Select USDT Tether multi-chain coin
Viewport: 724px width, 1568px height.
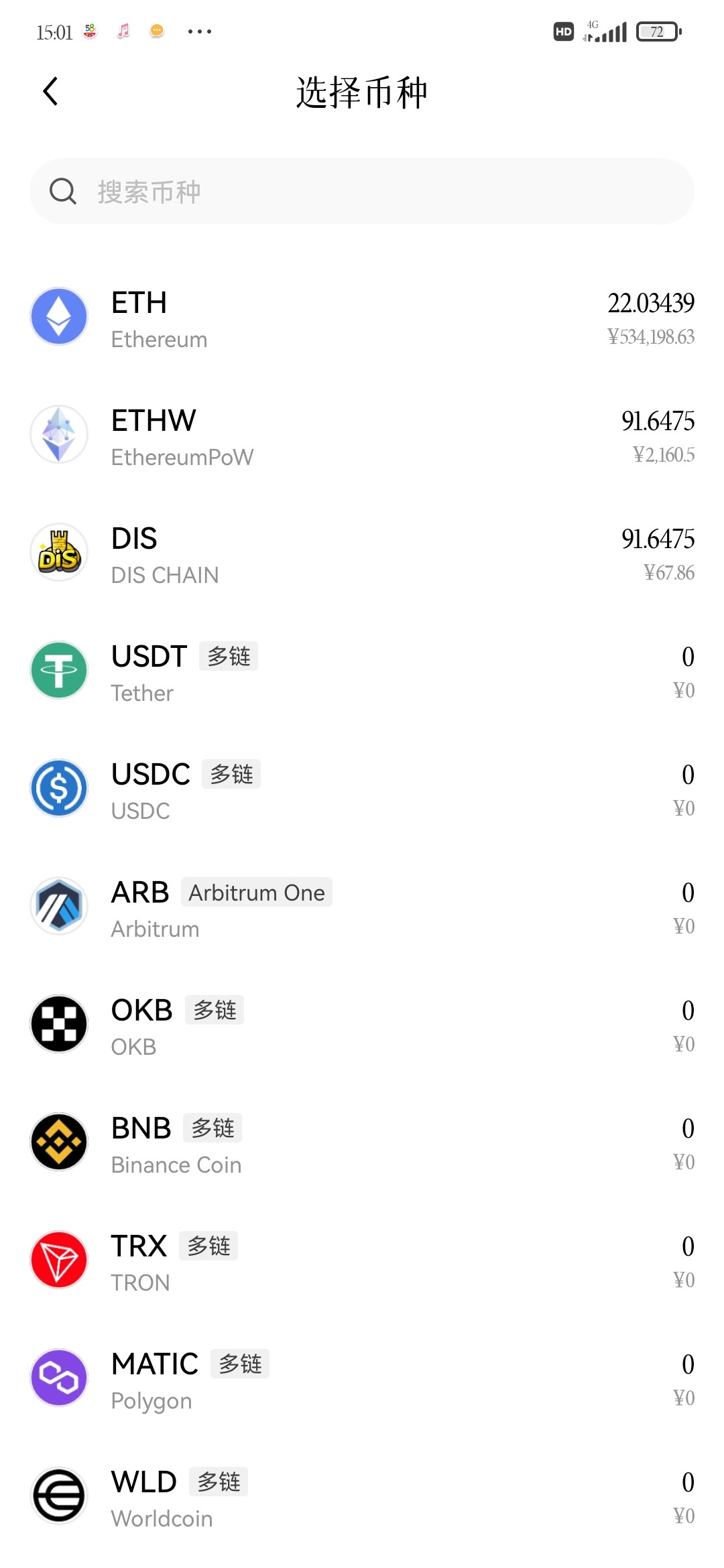click(x=362, y=673)
